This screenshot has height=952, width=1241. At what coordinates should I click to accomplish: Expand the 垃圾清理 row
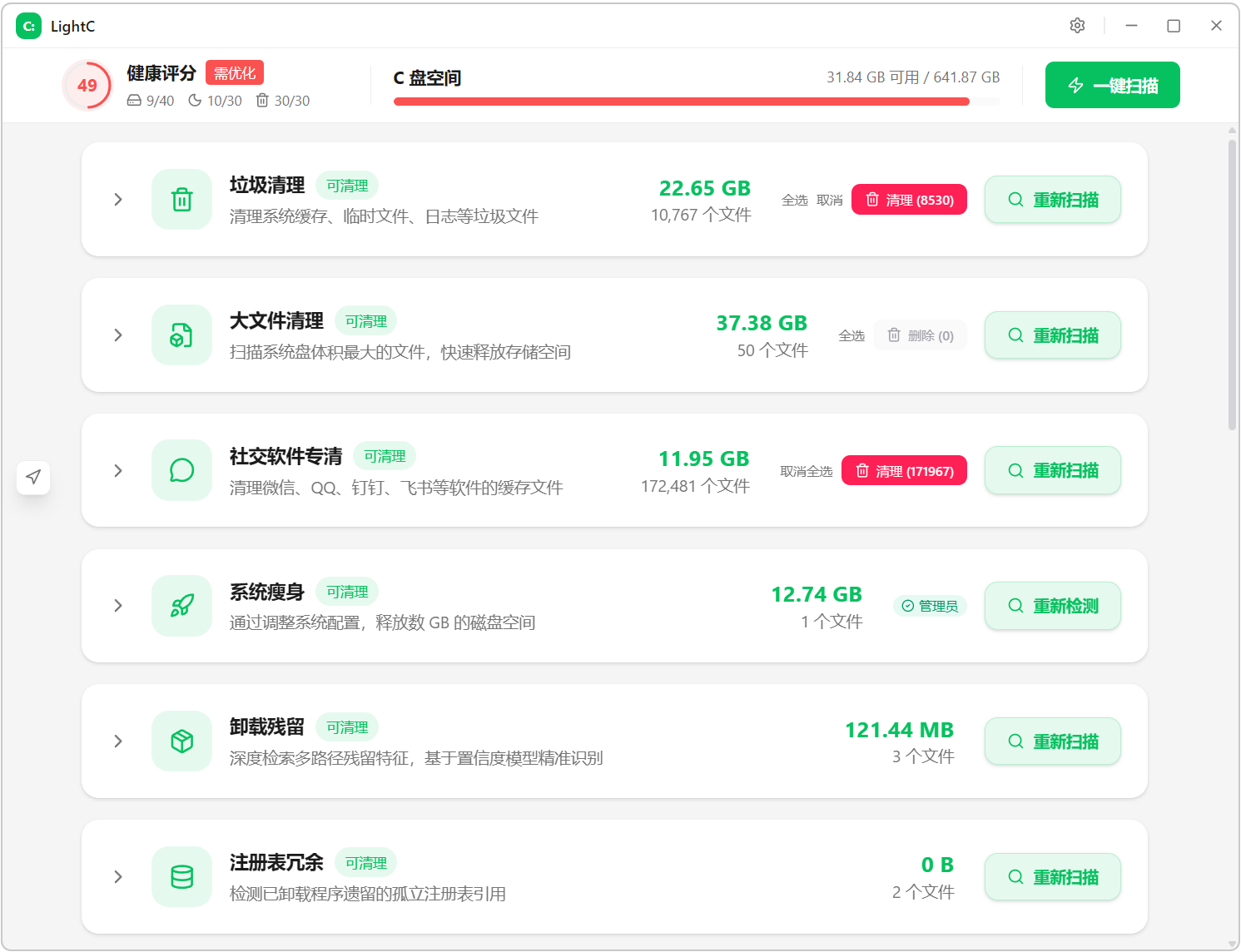point(118,200)
